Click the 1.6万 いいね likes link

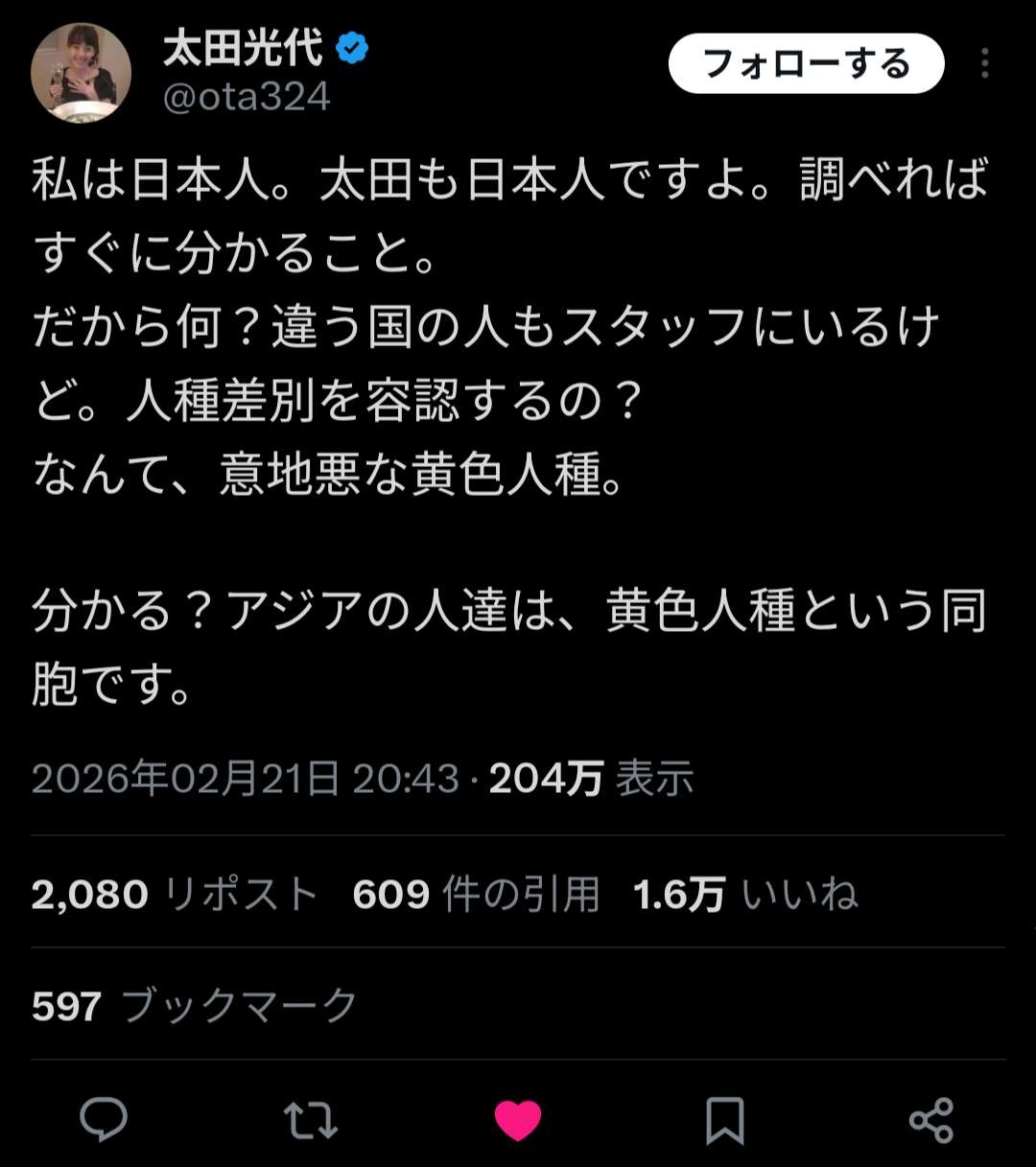745,895
